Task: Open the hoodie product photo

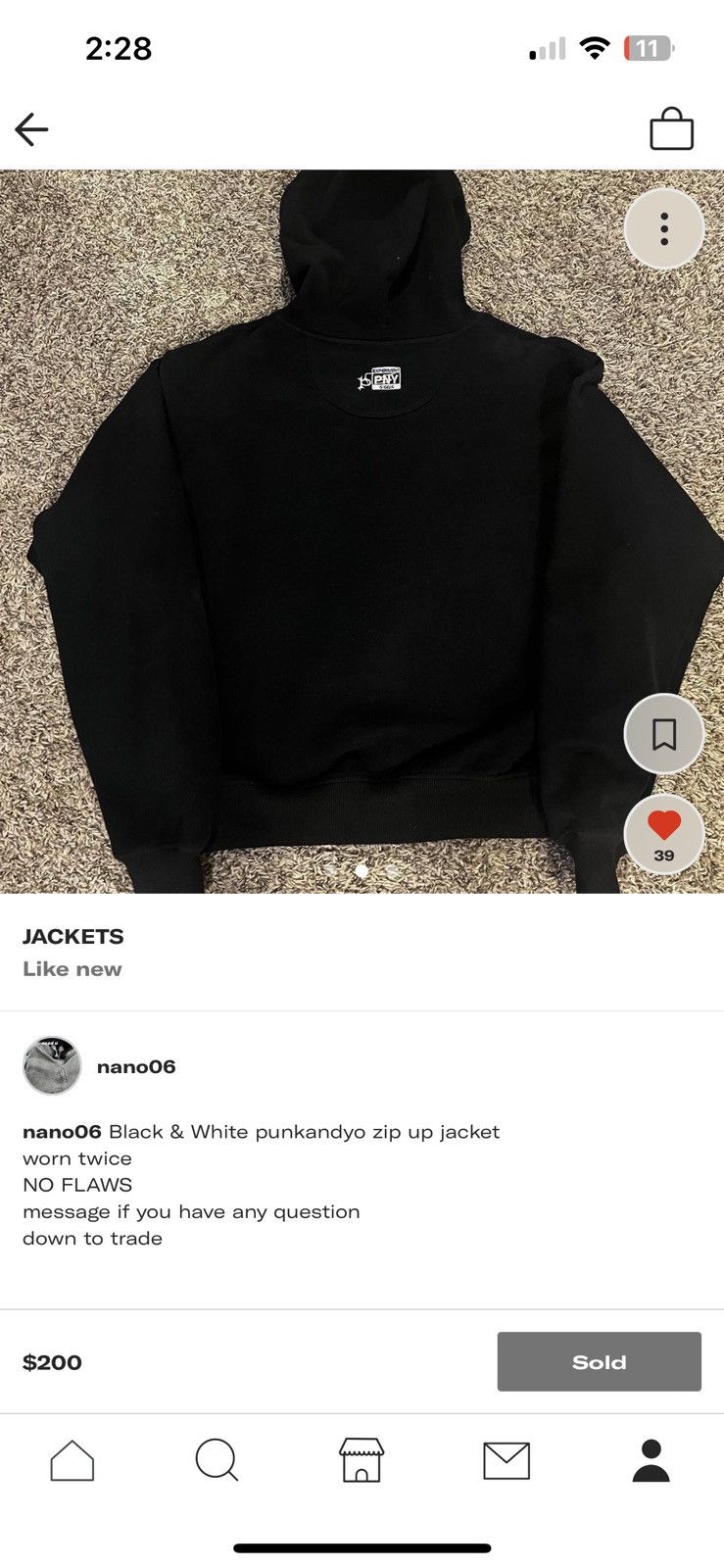Action: tap(362, 531)
